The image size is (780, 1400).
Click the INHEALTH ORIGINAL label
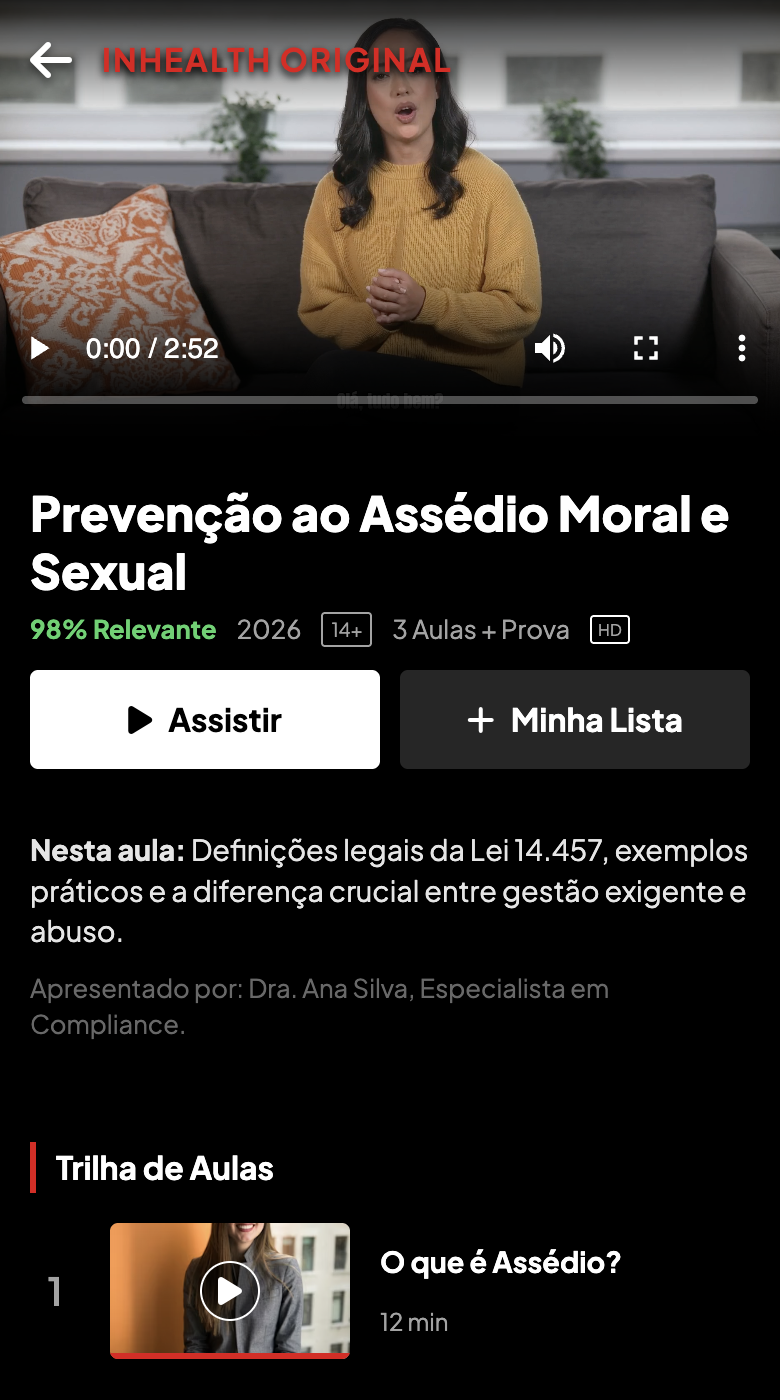coord(275,60)
